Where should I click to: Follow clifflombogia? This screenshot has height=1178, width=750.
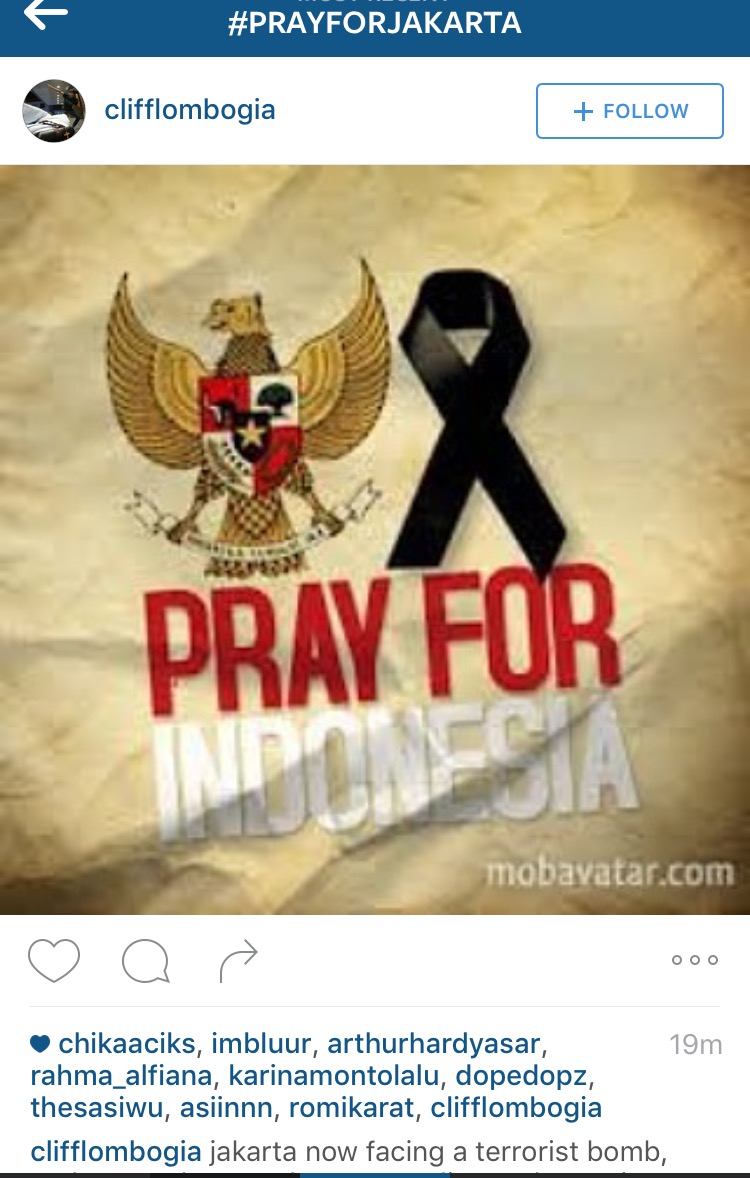click(x=629, y=111)
